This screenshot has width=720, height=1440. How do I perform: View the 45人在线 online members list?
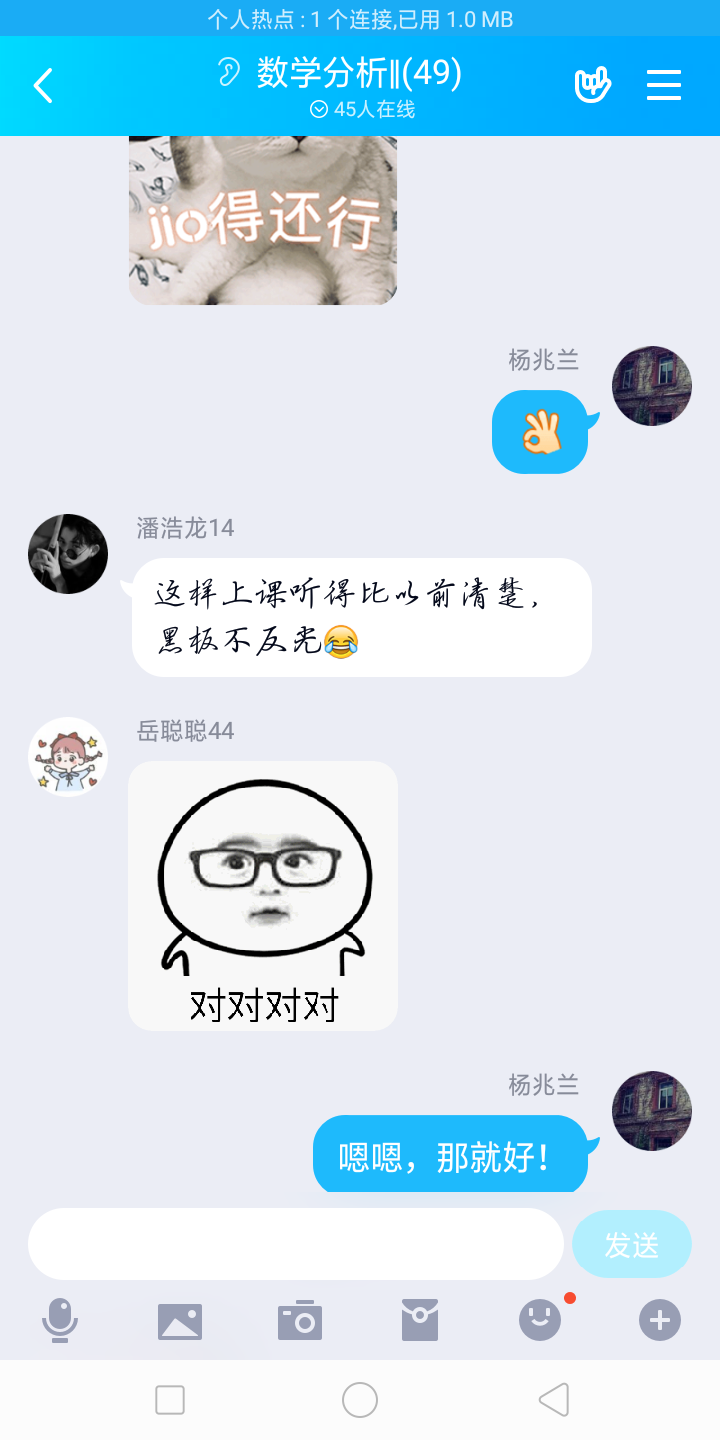tap(362, 110)
